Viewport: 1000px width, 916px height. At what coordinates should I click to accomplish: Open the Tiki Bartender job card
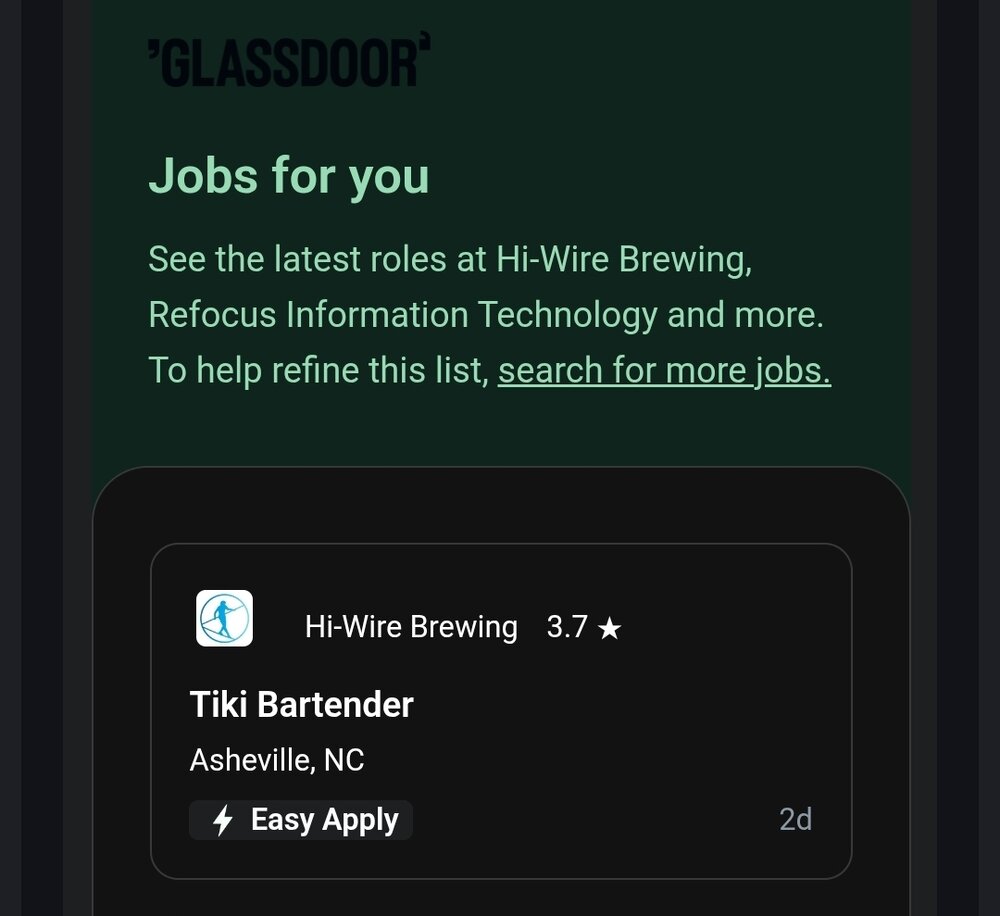tap(301, 705)
